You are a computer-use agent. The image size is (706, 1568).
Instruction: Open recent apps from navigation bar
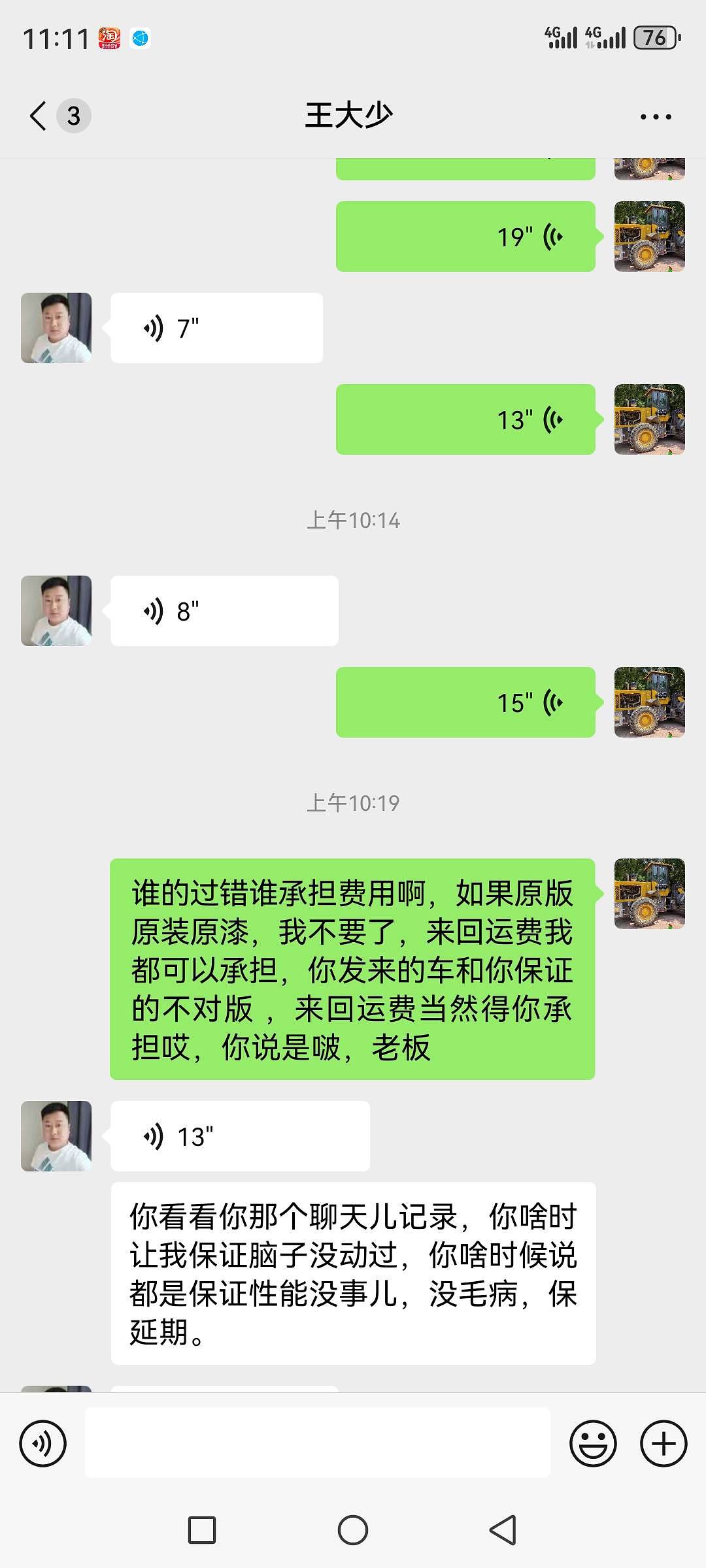[202, 1530]
